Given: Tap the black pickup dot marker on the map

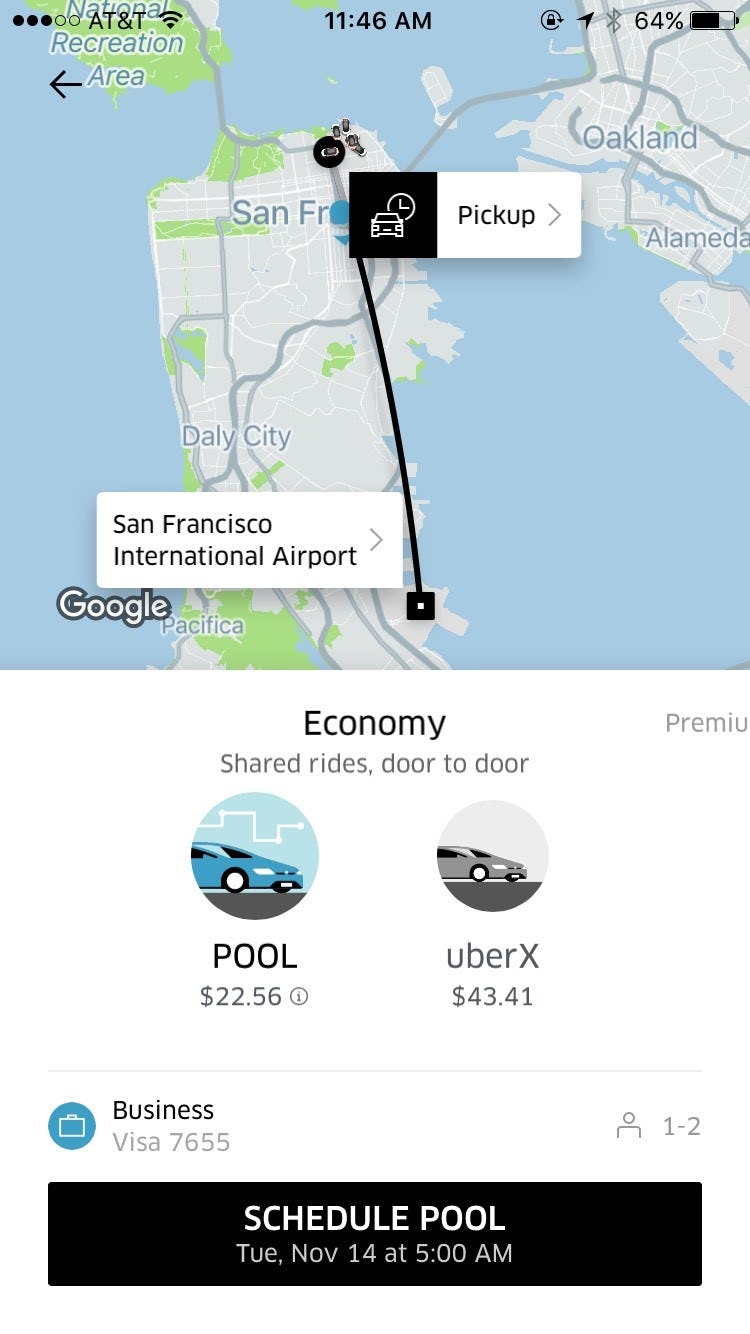Looking at the screenshot, I should (x=328, y=152).
